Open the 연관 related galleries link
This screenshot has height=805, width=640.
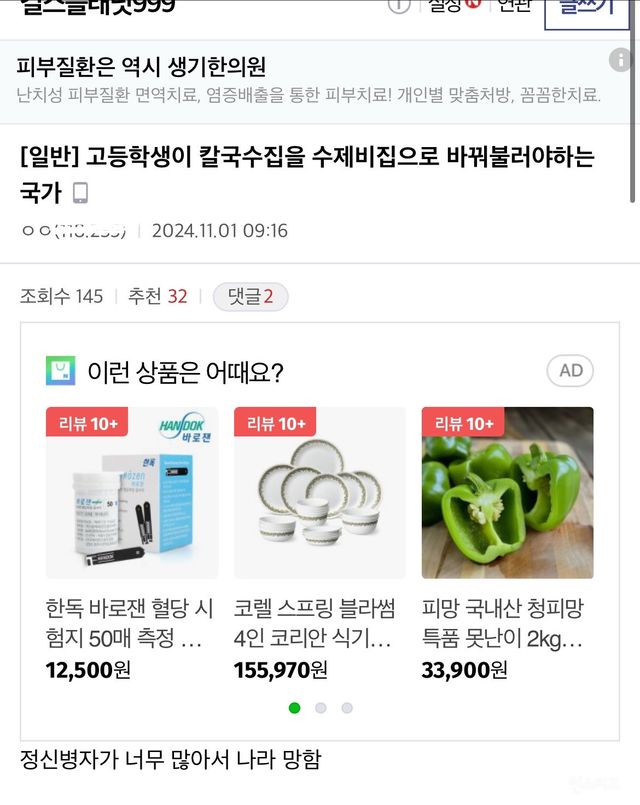[514, 6]
